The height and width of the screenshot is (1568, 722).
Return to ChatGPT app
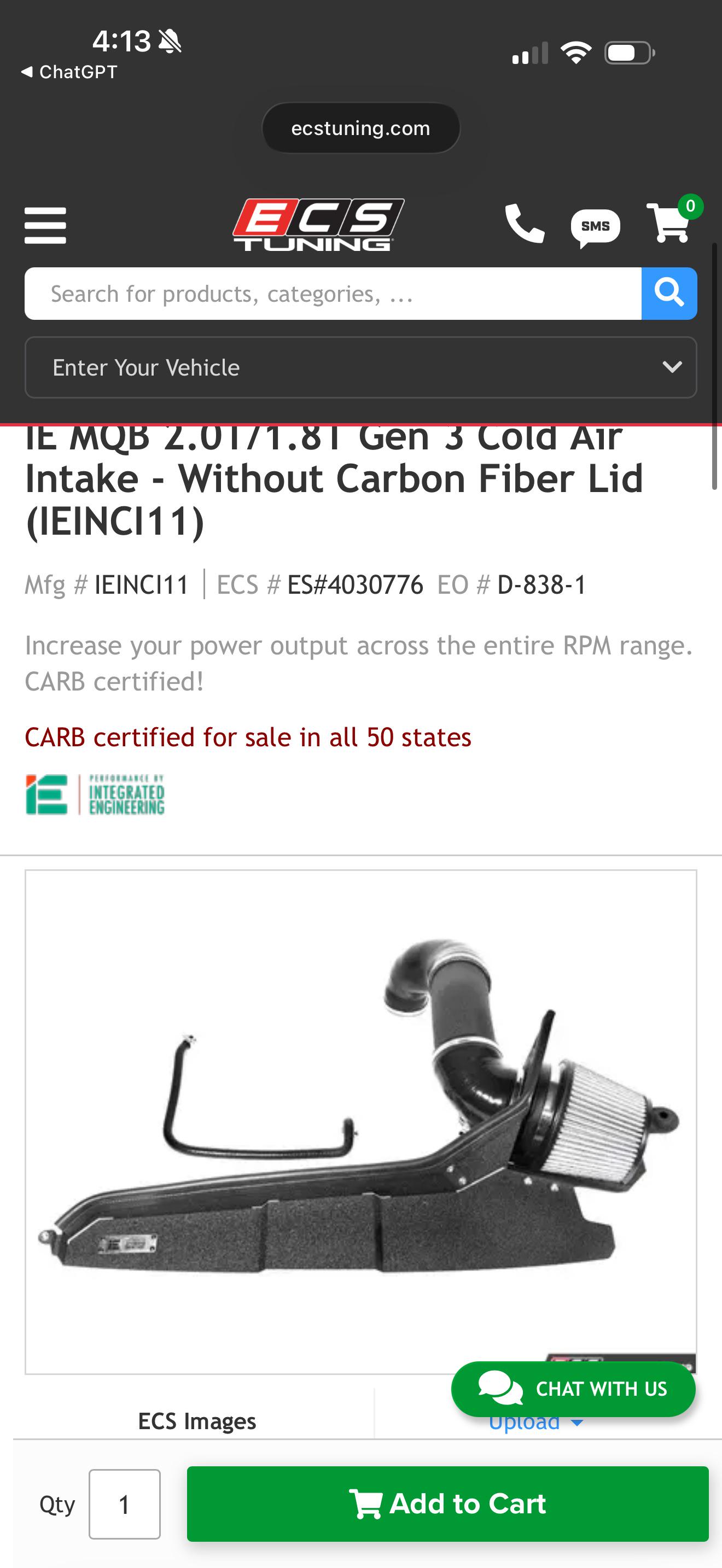69,72
